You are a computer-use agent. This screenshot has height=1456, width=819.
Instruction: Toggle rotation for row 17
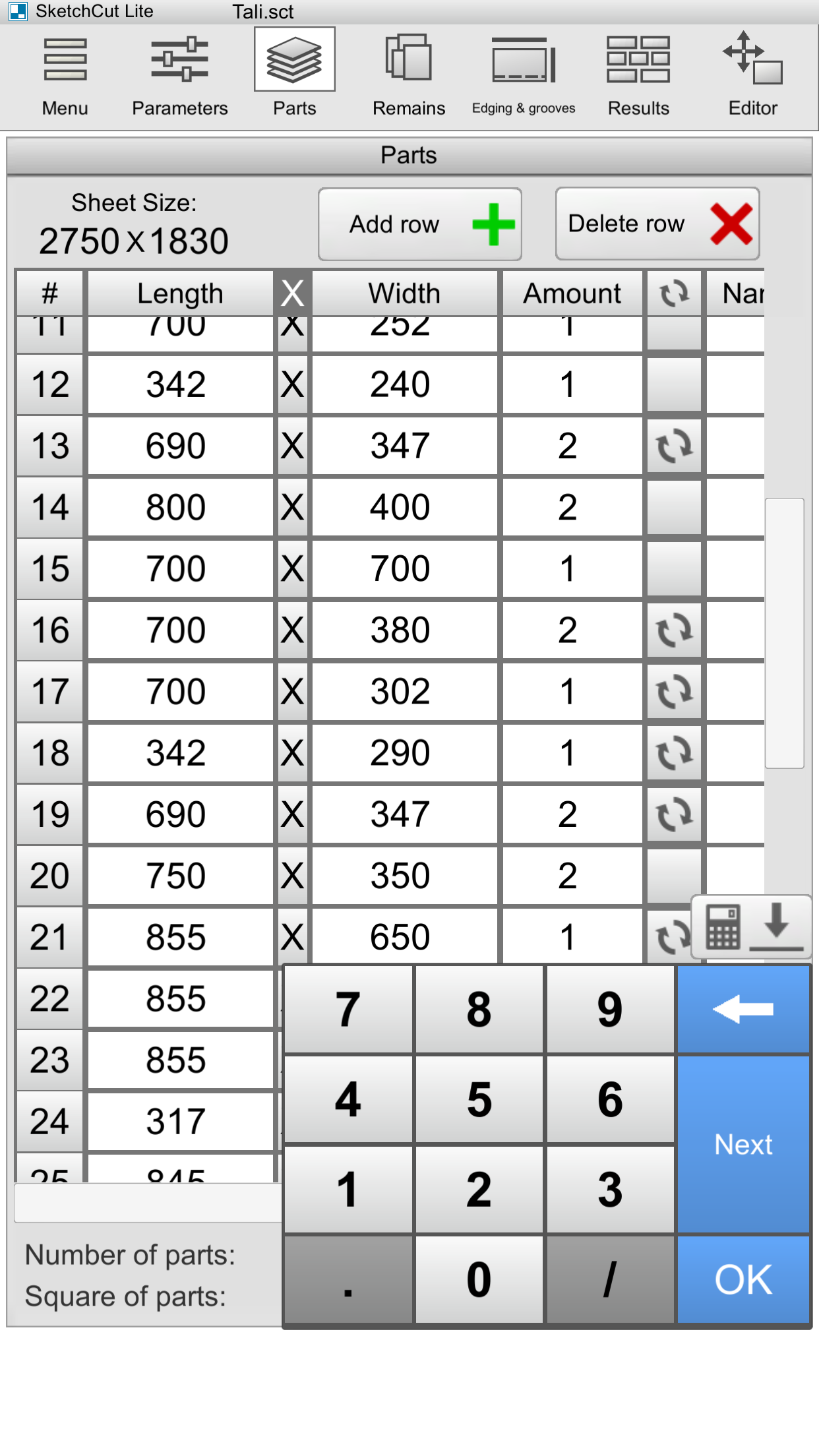tap(673, 691)
